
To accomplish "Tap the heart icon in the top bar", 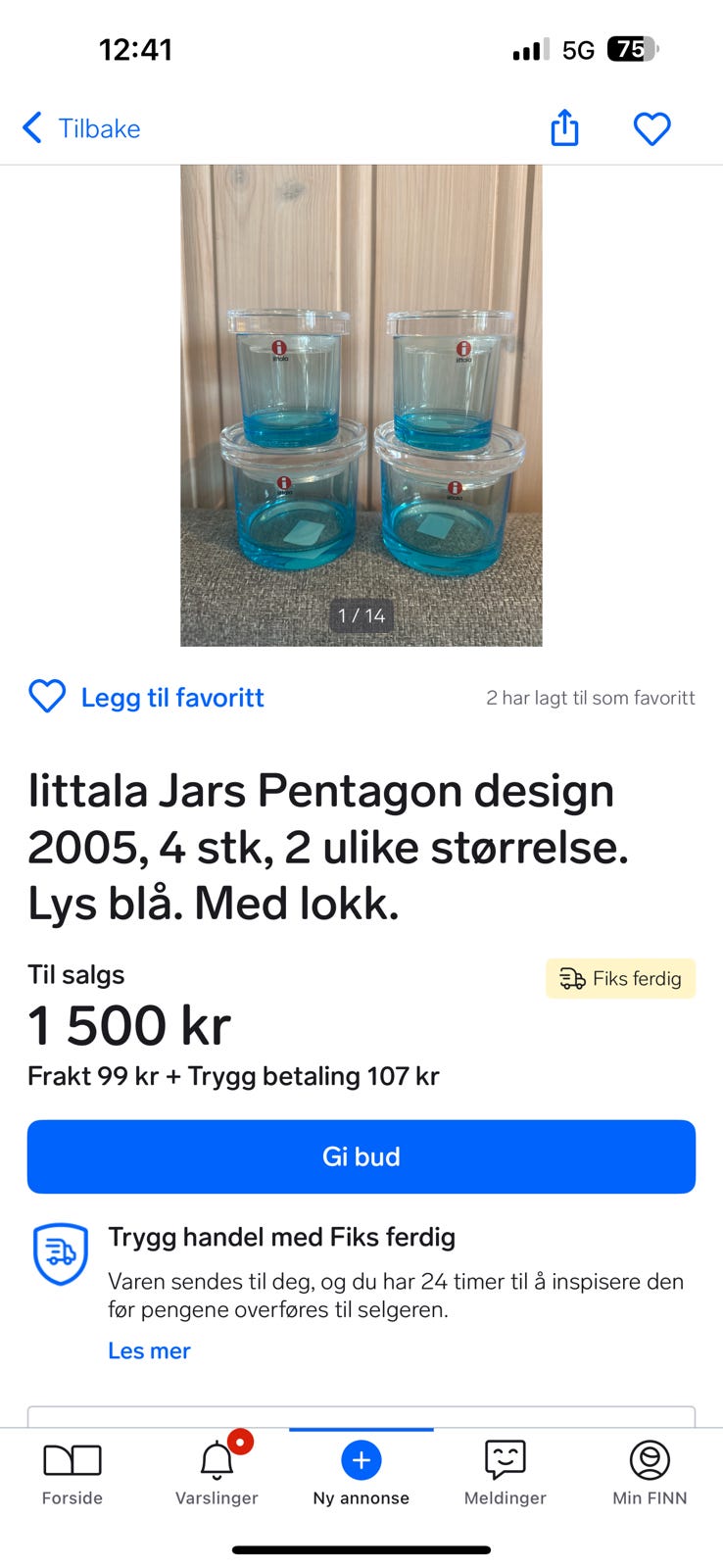I will pyautogui.click(x=651, y=128).
